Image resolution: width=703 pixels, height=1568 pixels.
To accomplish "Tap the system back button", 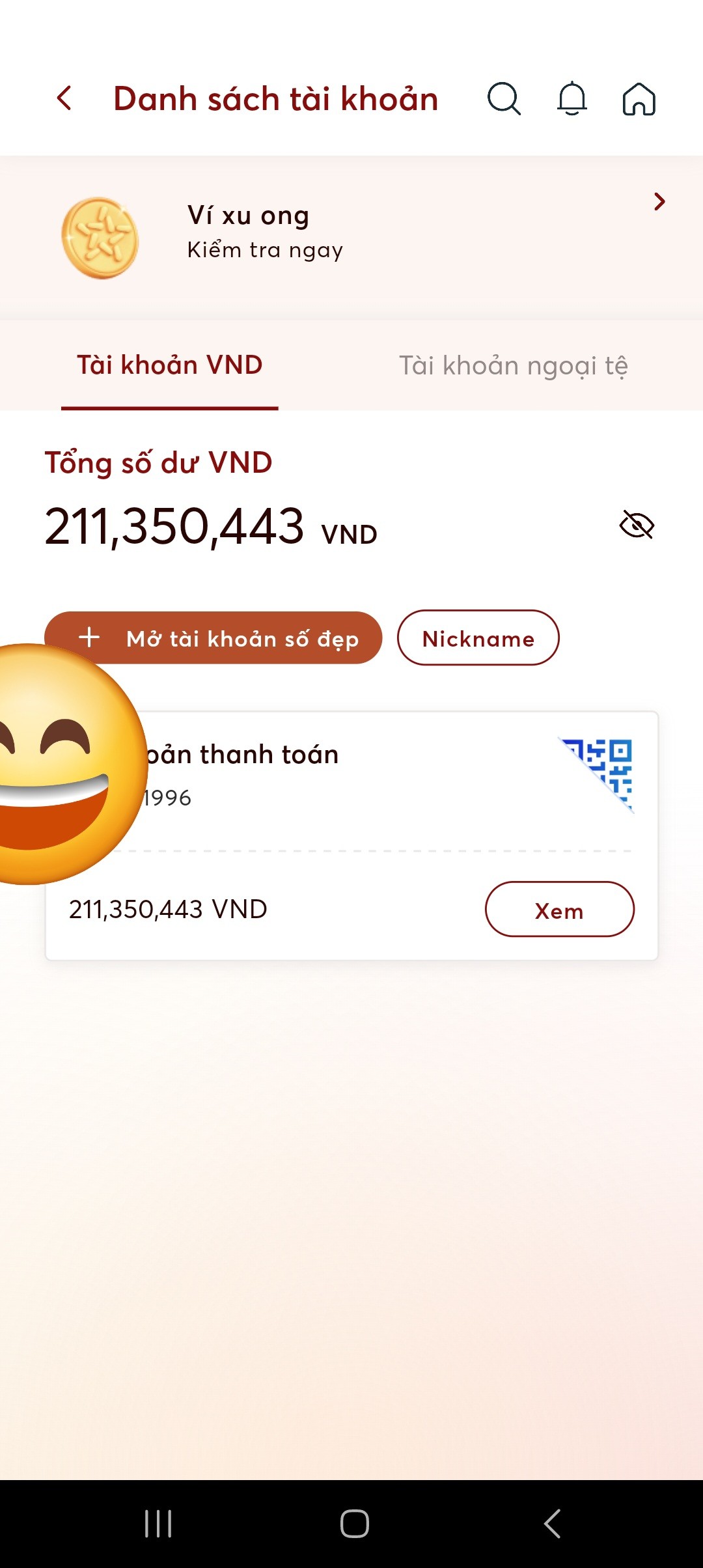I will coord(552,1524).
